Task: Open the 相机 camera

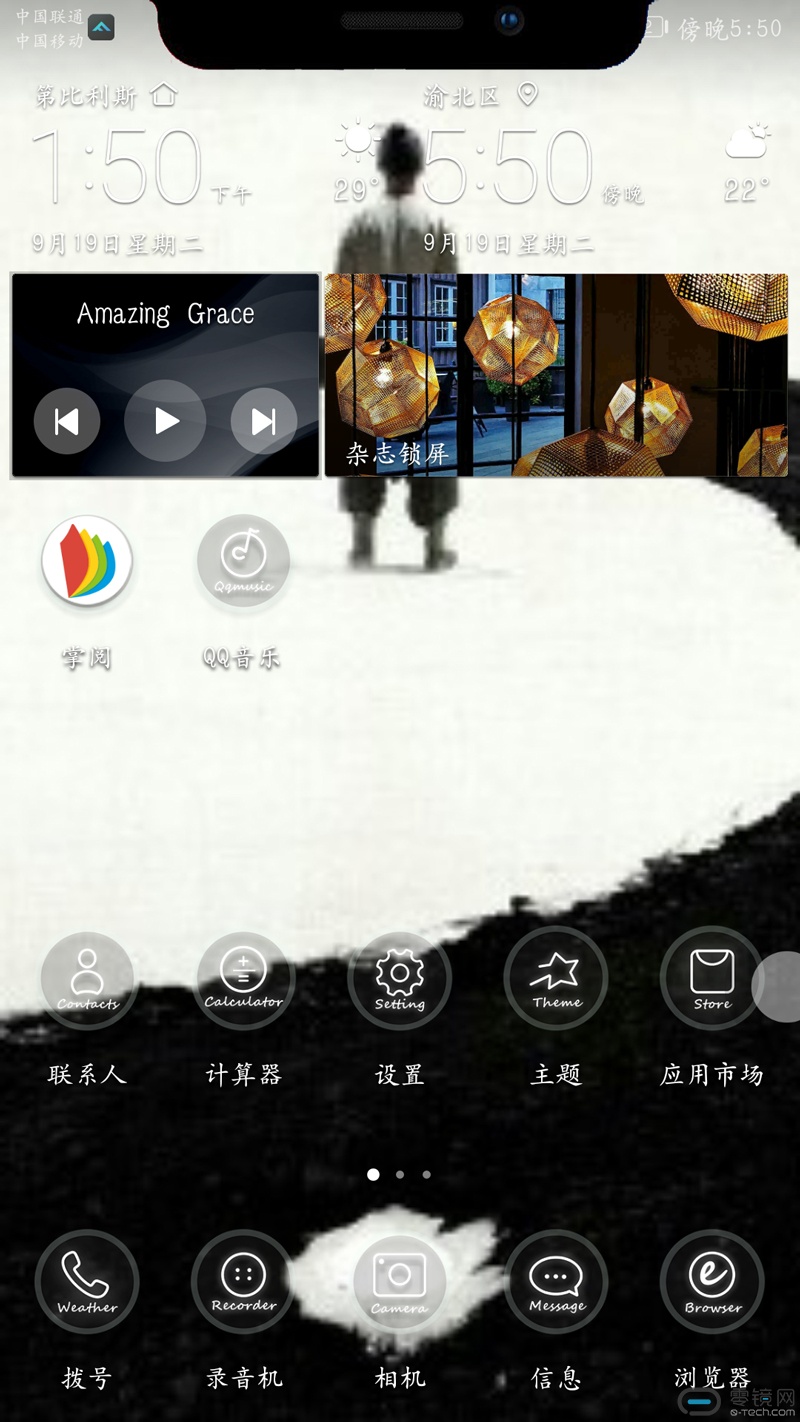Action: tap(399, 1282)
